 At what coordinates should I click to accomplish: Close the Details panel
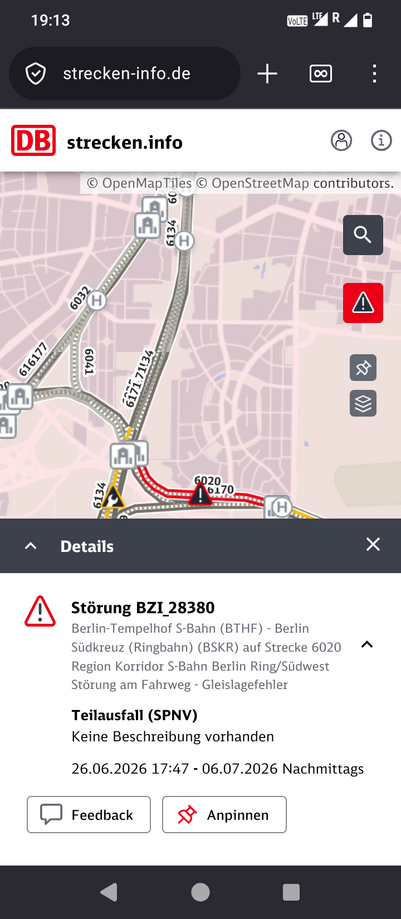click(x=373, y=544)
